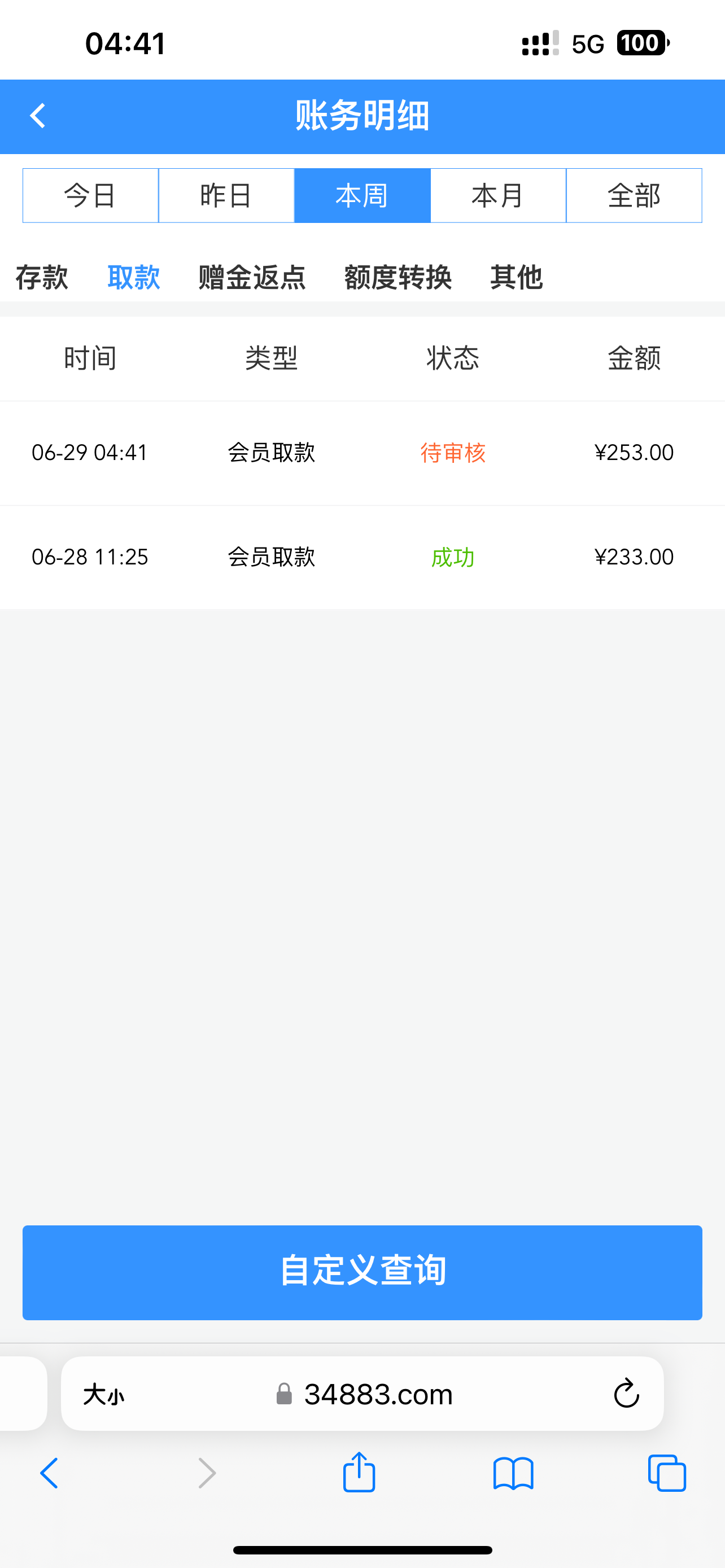Open the 大小 page settings menu
The height and width of the screenshot is (1568, 725).
pos(103,1395)
